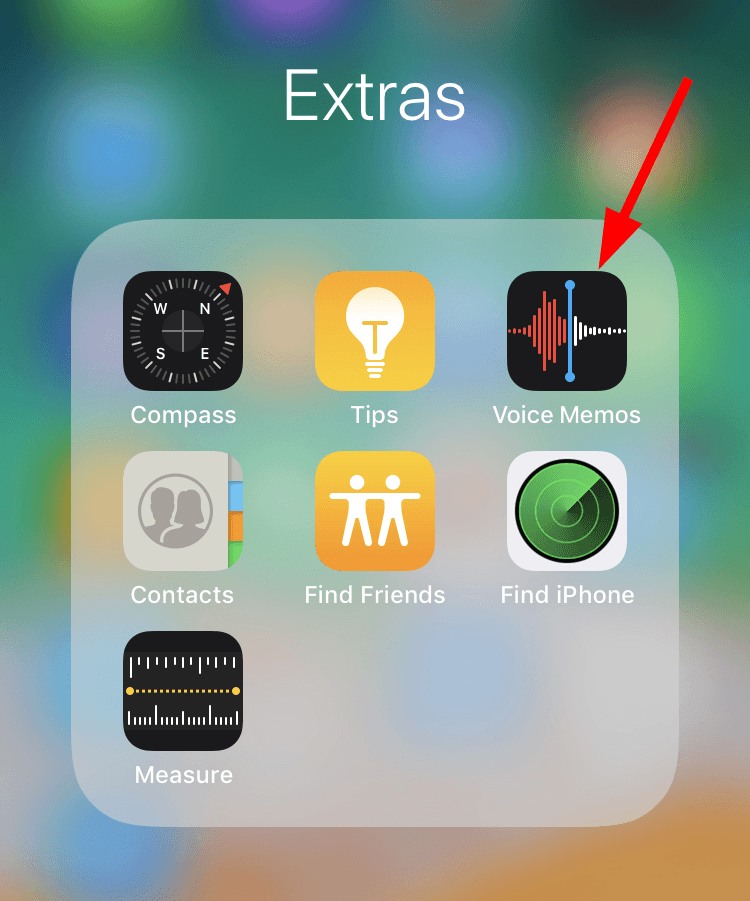The height and width of the screenshot is (901, 750).
Task: Open Voice Memos
Action: coord(567,331)
